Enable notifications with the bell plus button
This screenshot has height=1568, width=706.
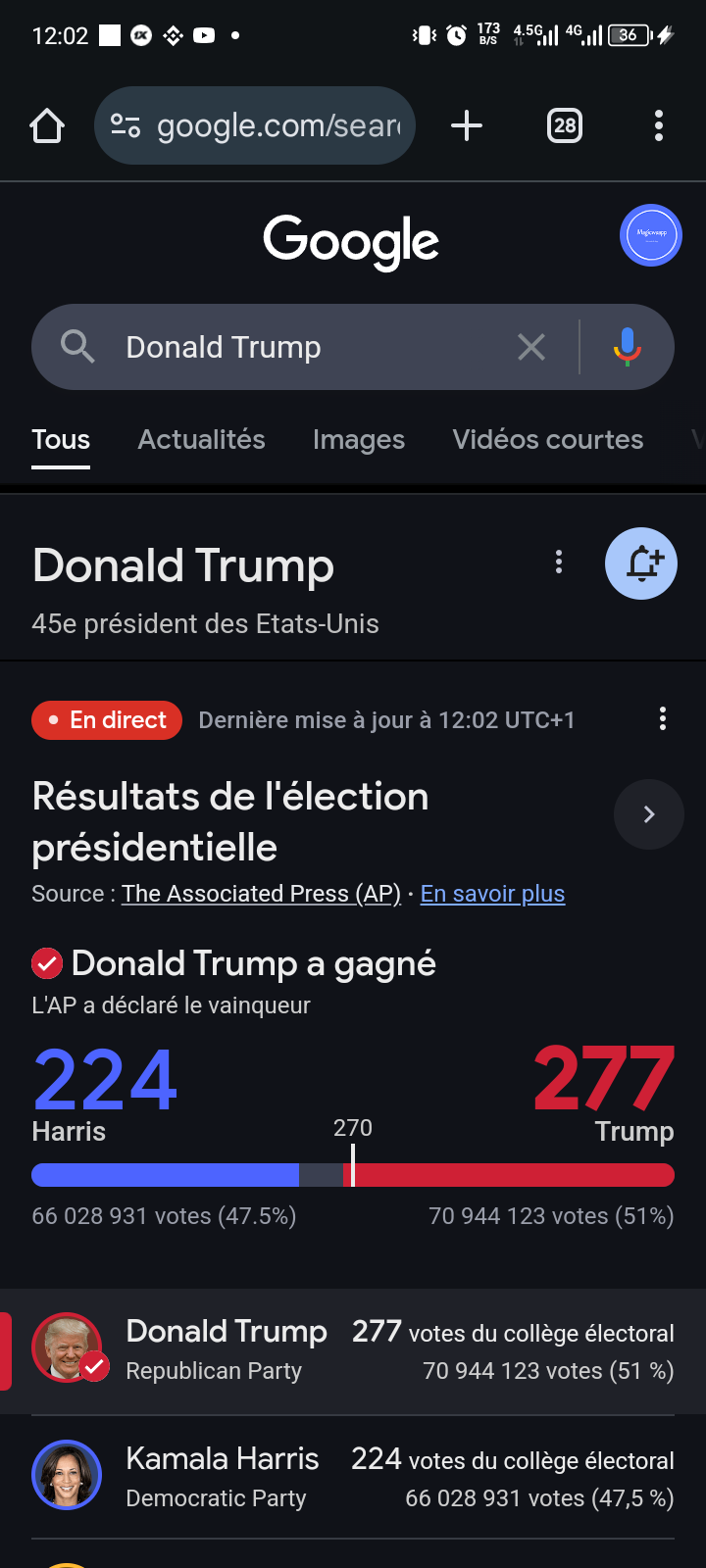(x=641, y=563)
